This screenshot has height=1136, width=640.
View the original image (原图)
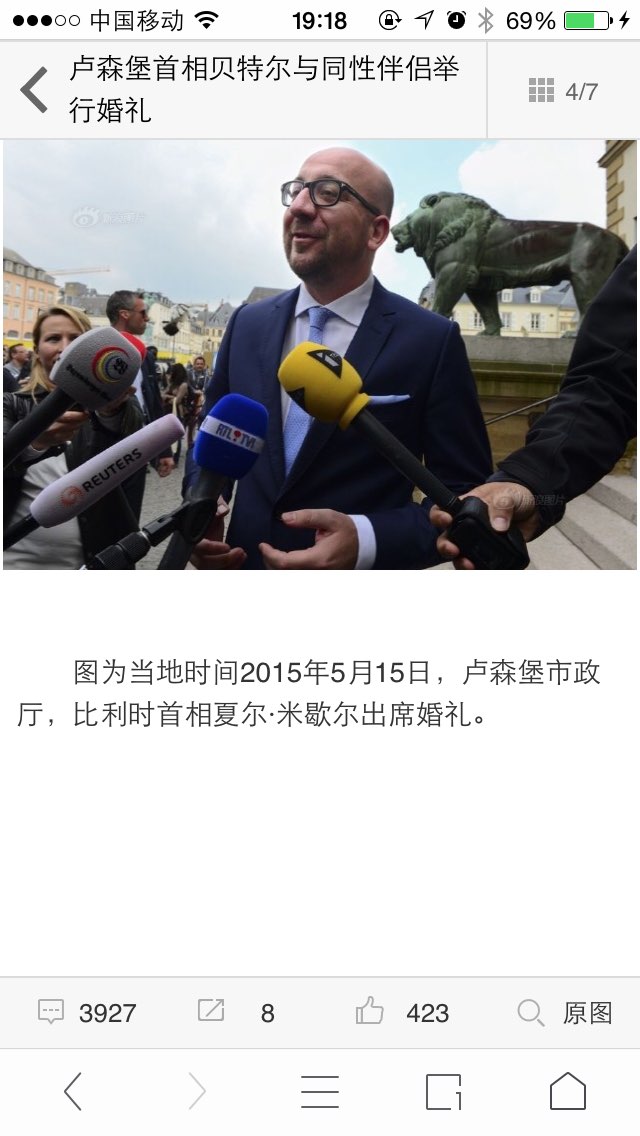[x=565, y=1012]
